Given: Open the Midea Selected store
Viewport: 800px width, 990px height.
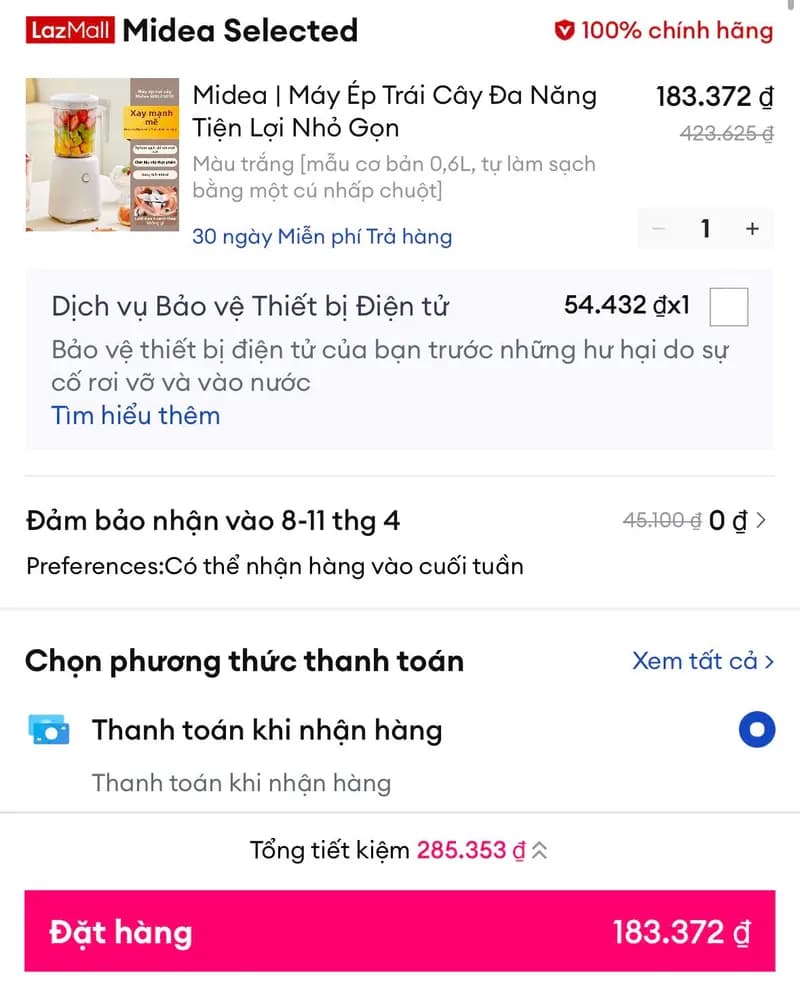Looking at the screenshot, I should tap(240, 31).
